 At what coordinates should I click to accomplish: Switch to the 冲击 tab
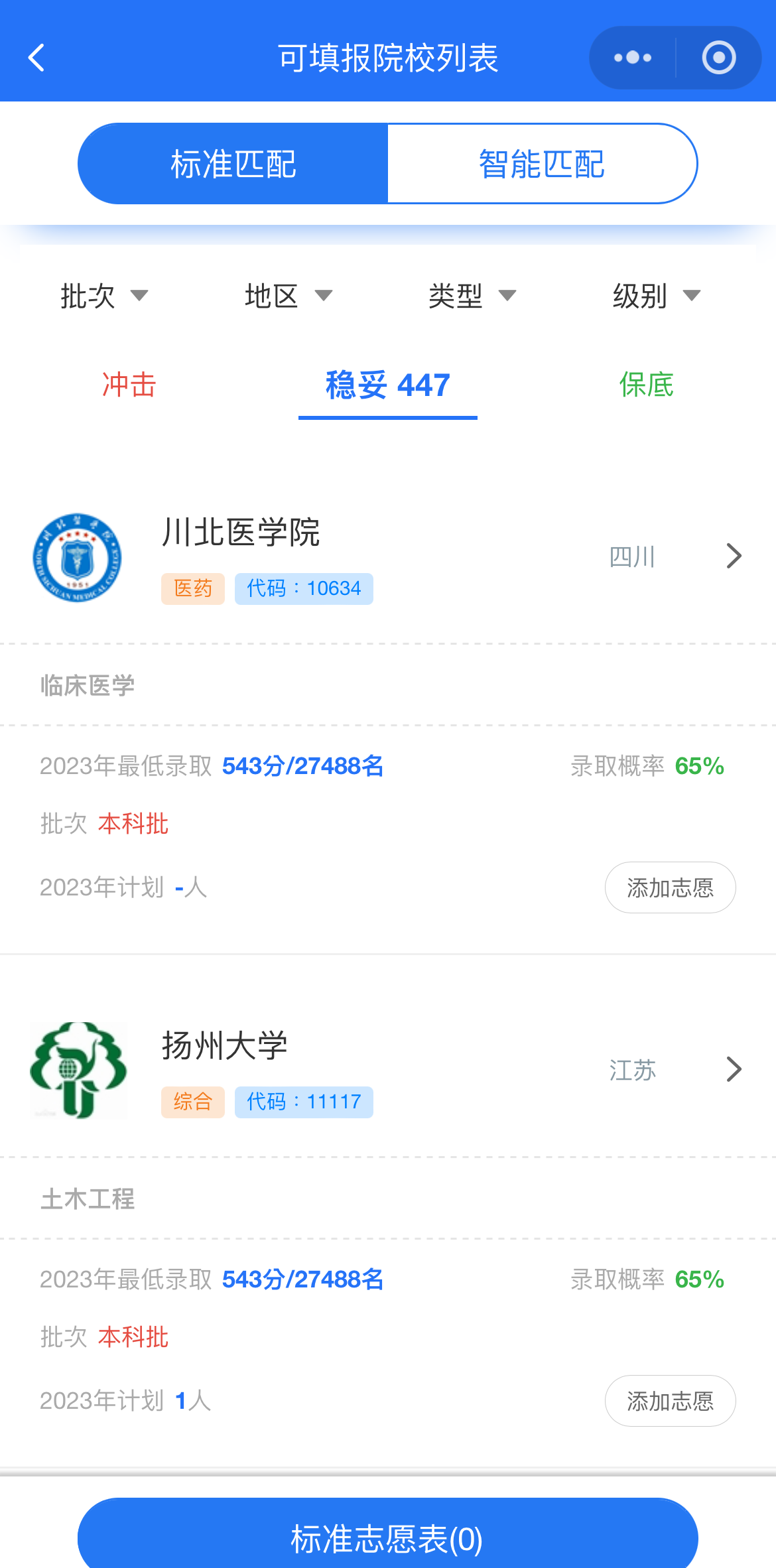(x=129, y=385)
